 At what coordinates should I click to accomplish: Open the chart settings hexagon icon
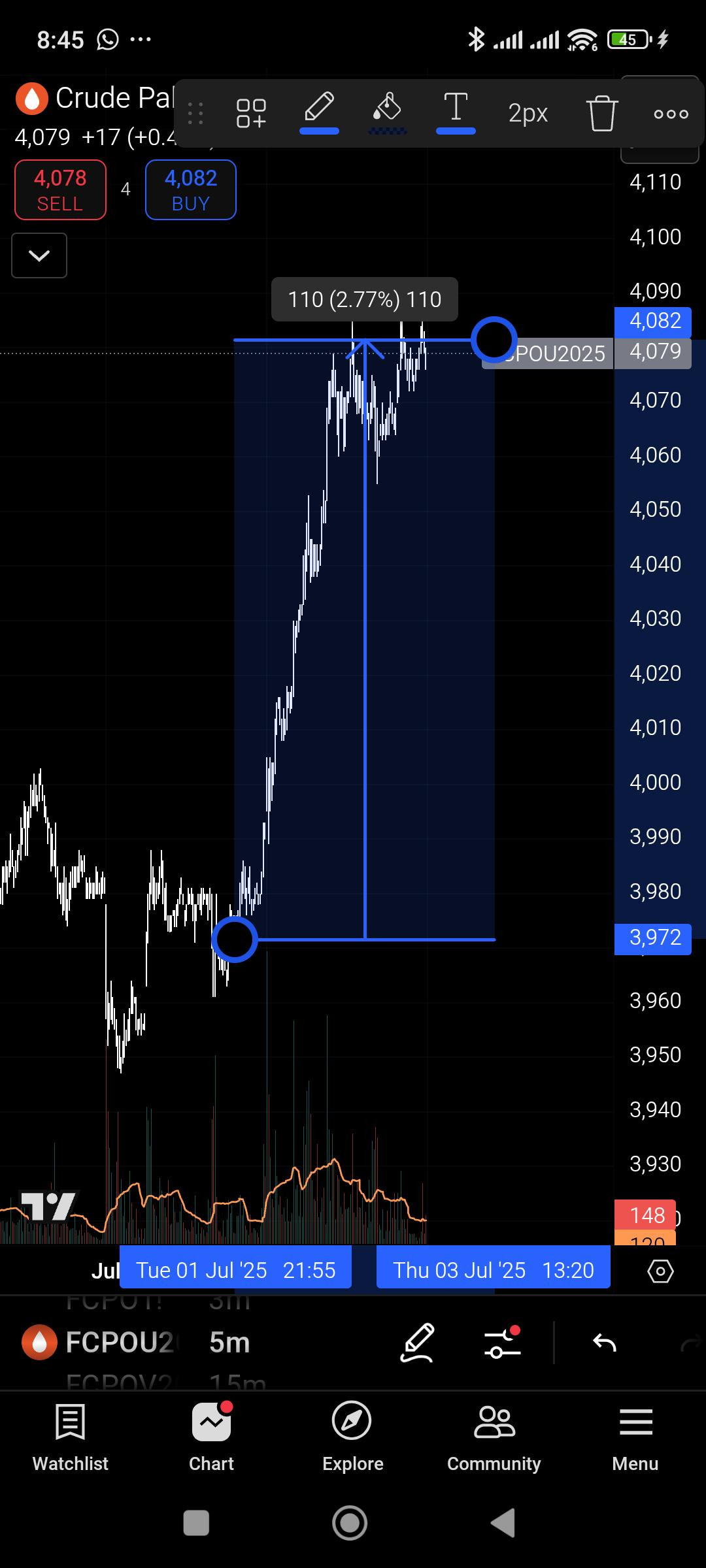point(660,1271)
